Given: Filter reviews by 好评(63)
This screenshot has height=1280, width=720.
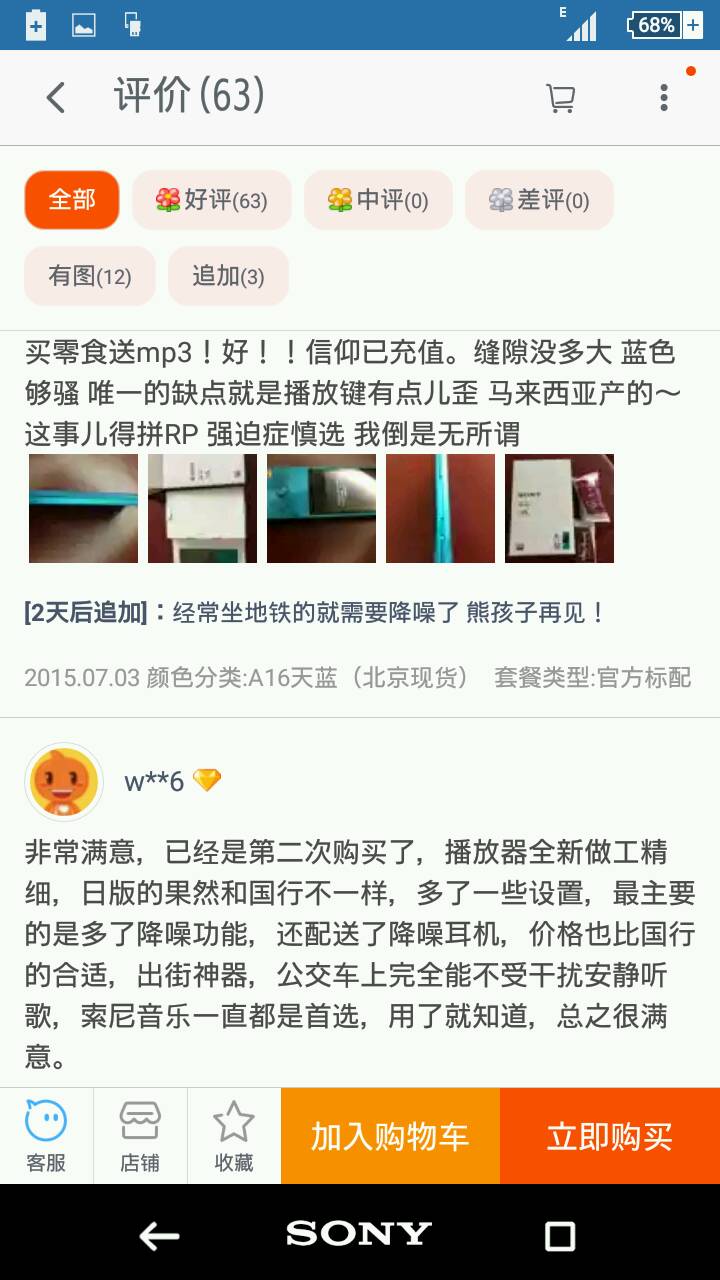Looking at the screenshot, I should 212,200.
